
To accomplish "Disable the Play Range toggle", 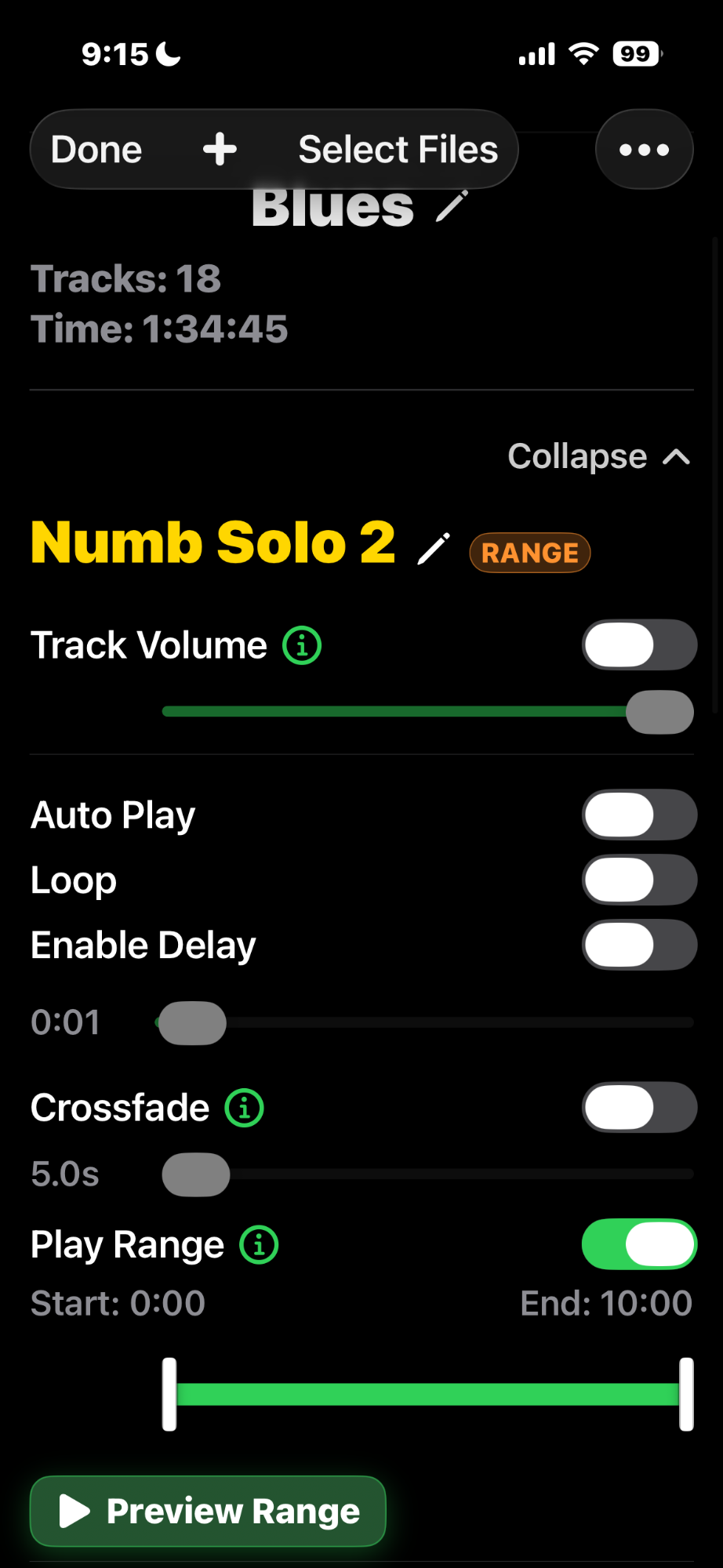I will tap(638, 1244).
